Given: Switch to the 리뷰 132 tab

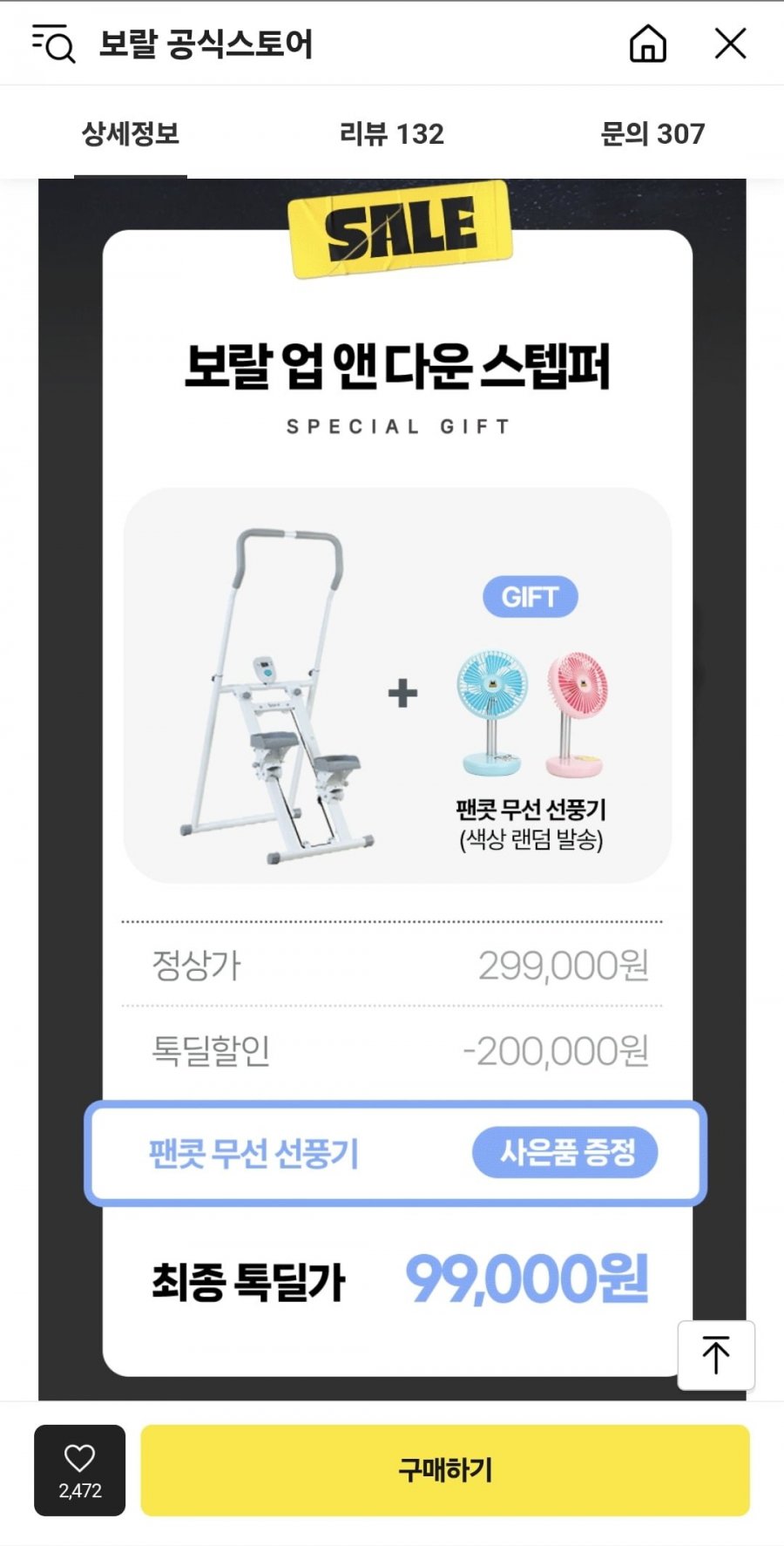Looking at the screenshot, I should [x=392, y=134].
